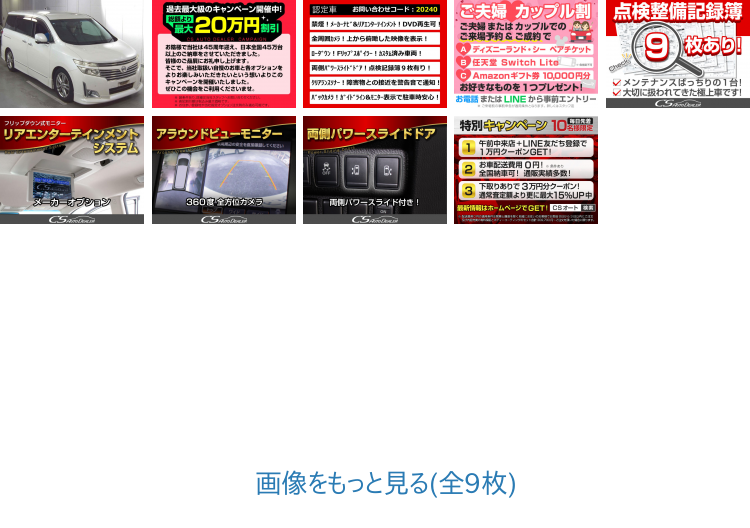Open the アラウンドビューモニター image
Image resolution: width=750 pixels, height=528 pixels.
224,170
